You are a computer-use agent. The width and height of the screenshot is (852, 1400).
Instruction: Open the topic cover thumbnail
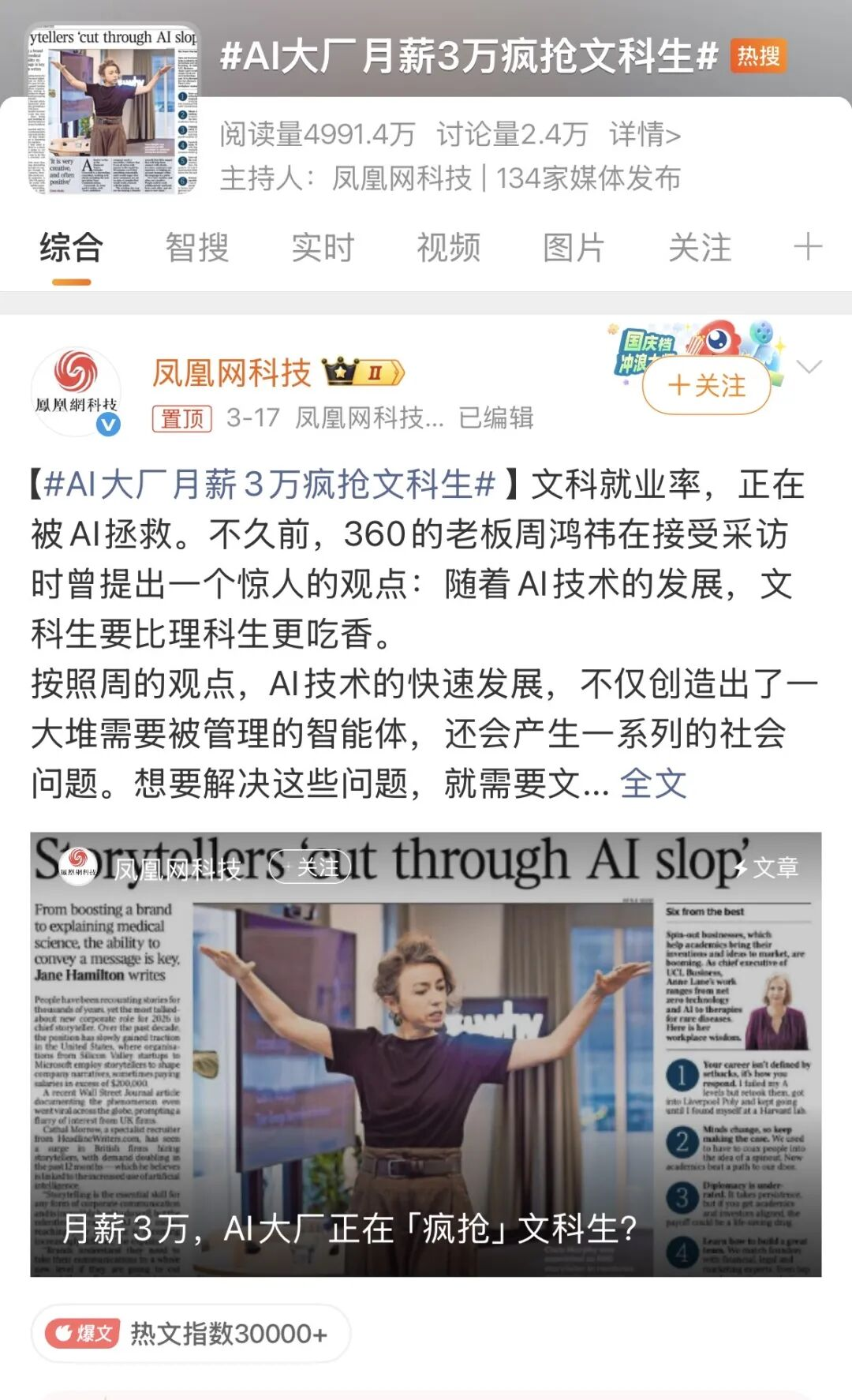(x=114, y=109)
